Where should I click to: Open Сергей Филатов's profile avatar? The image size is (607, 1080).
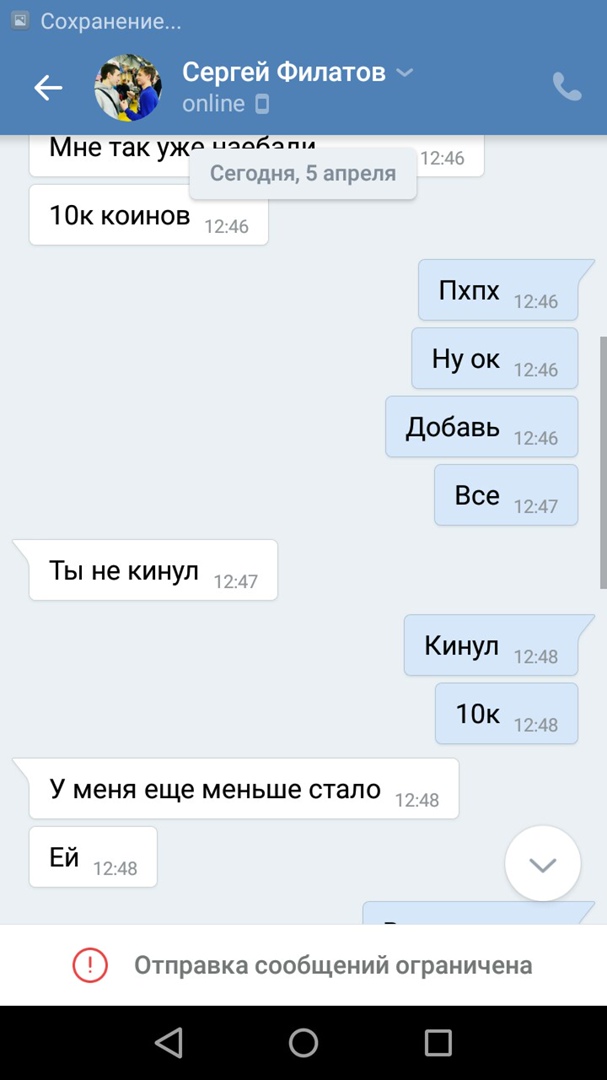[128, 88]
